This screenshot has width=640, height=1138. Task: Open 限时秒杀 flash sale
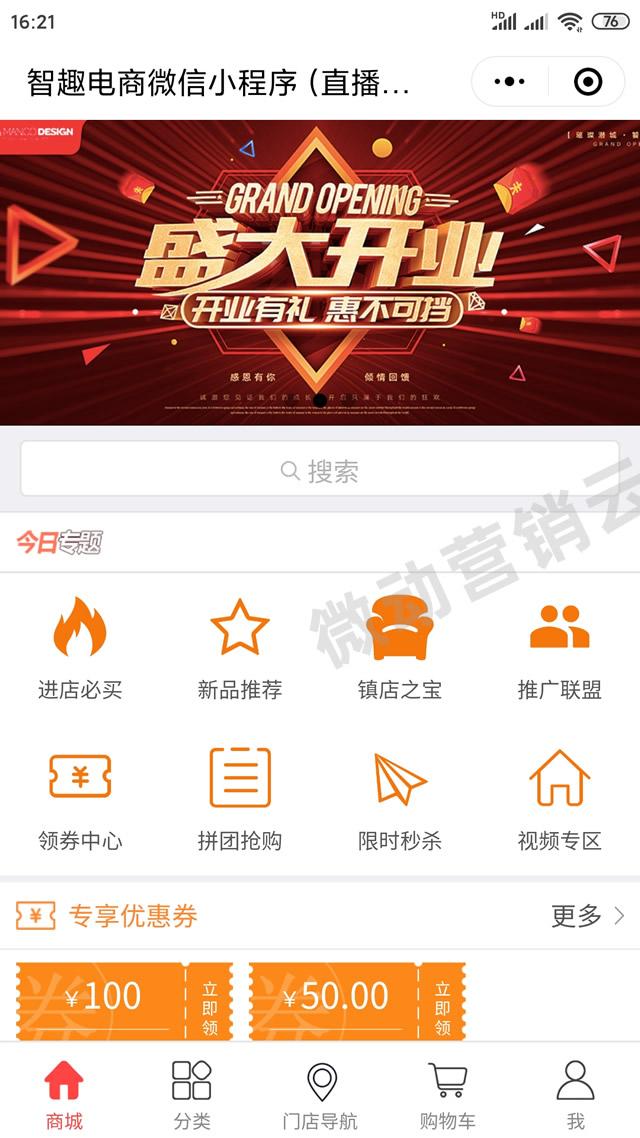399,800
